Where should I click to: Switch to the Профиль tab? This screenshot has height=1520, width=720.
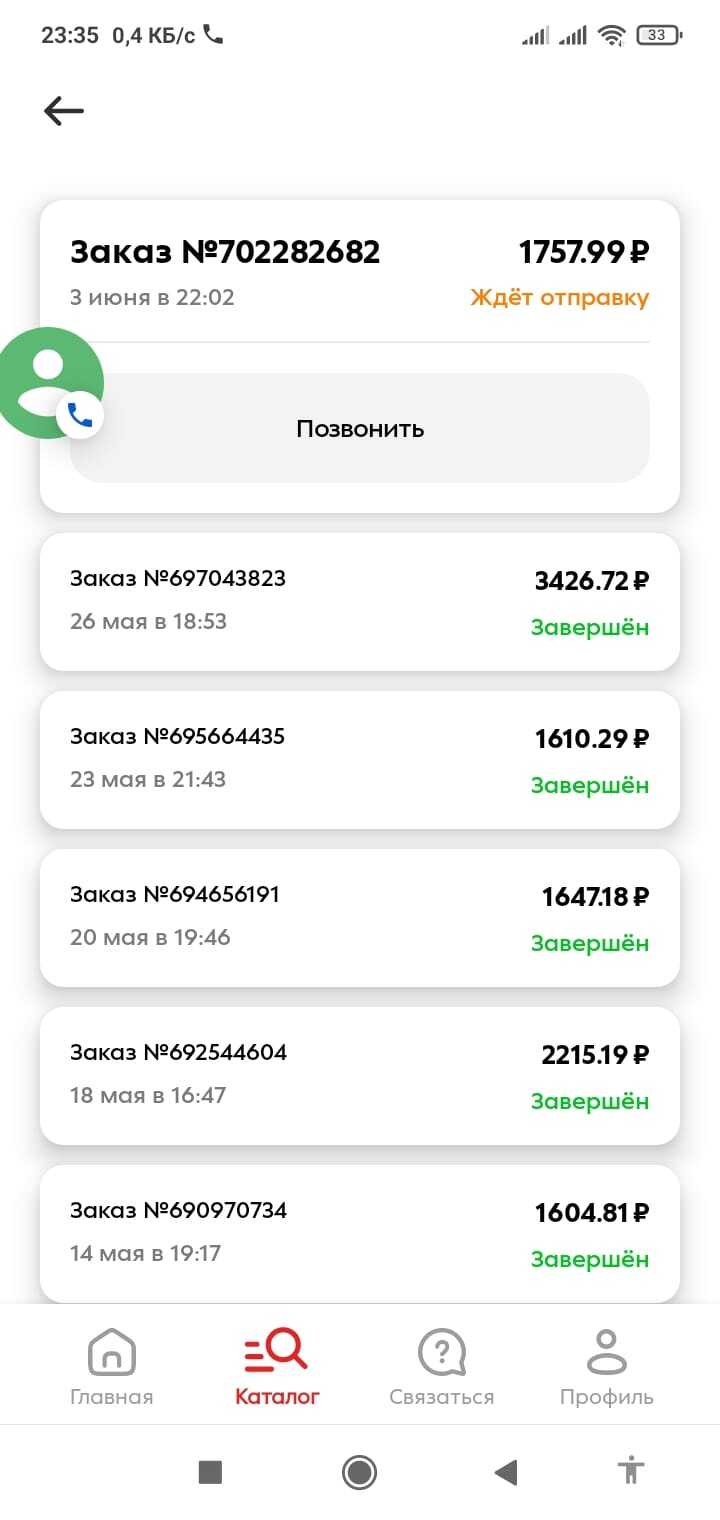click(606, 1366)
